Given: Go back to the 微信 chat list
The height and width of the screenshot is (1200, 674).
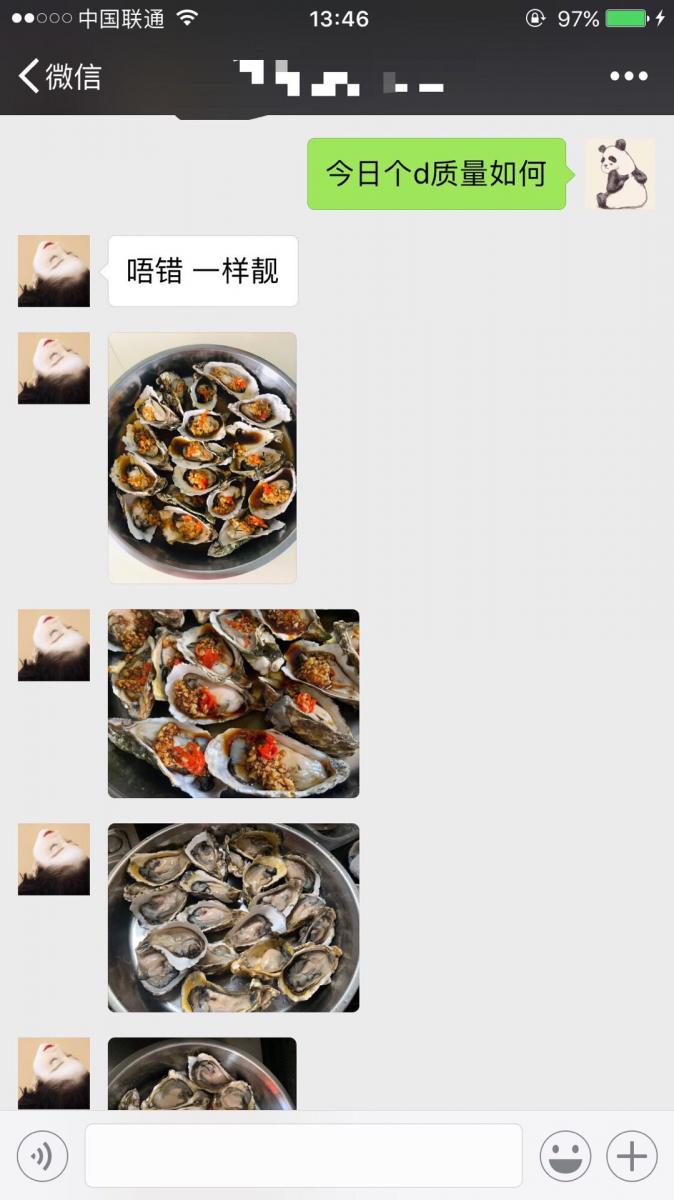Looking at the screenshot, I should (x=60, y=76).
